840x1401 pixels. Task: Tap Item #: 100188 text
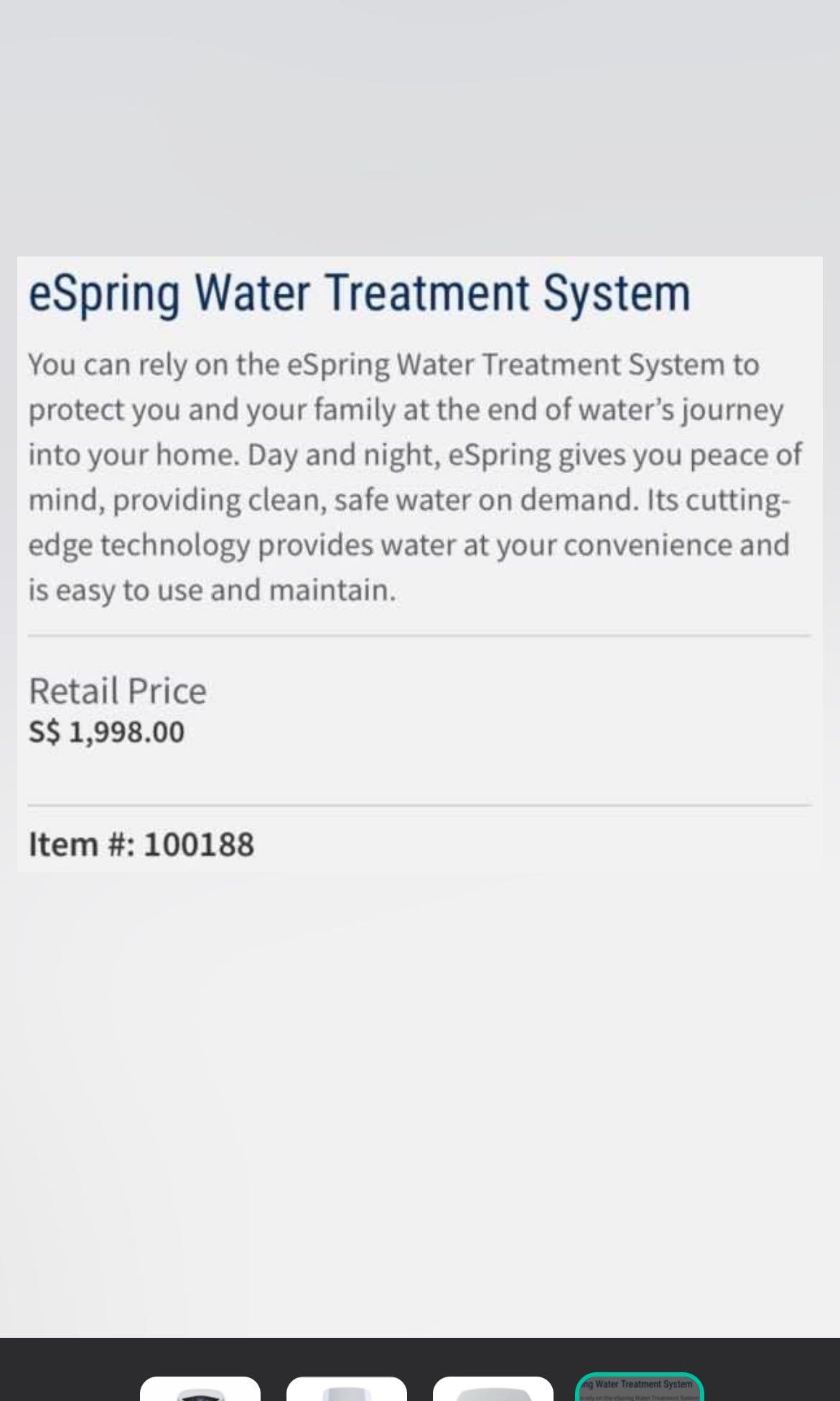pyautogui.click(x=141, y=844)
